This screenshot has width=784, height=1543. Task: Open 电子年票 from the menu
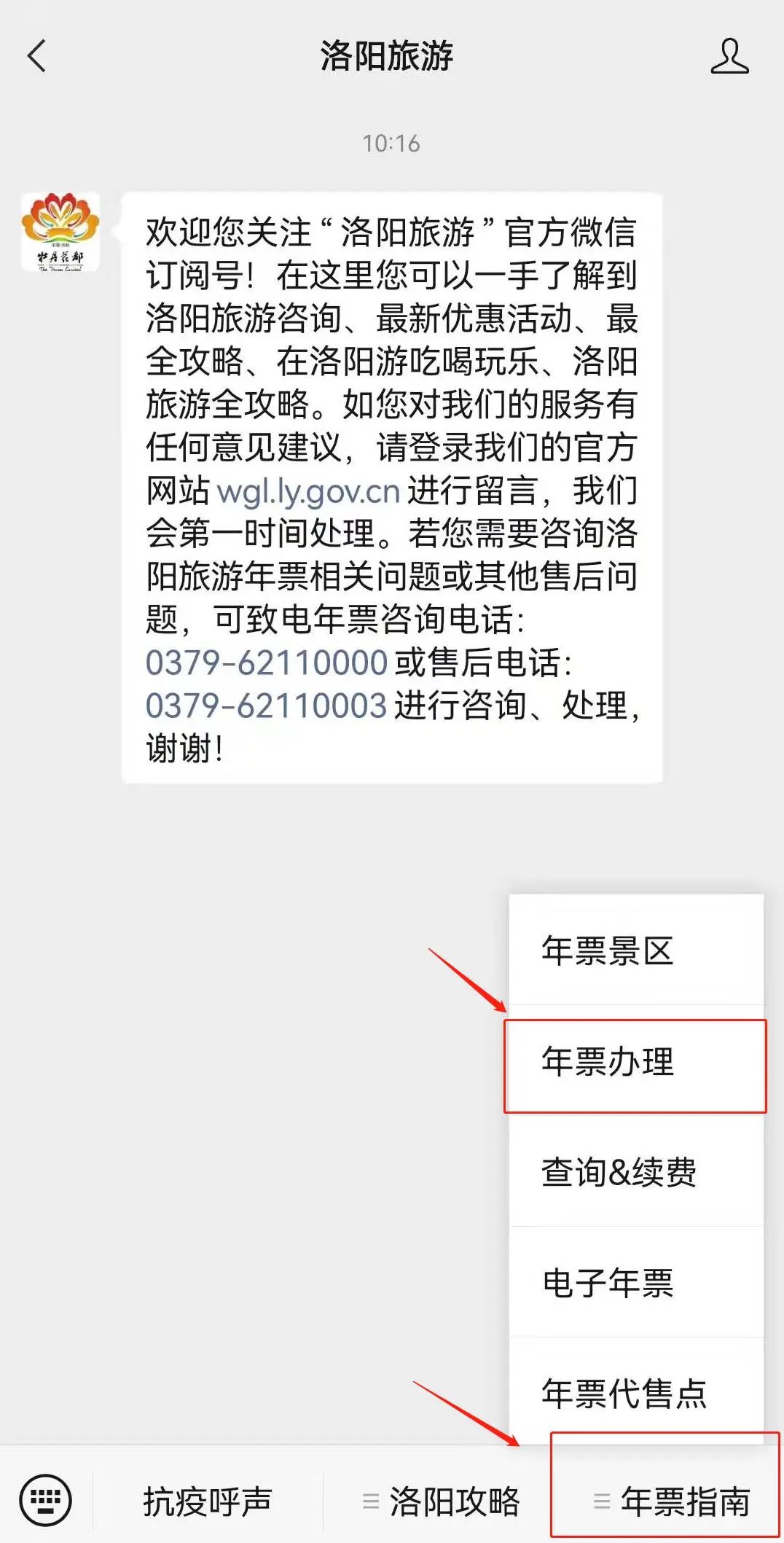636,1283
